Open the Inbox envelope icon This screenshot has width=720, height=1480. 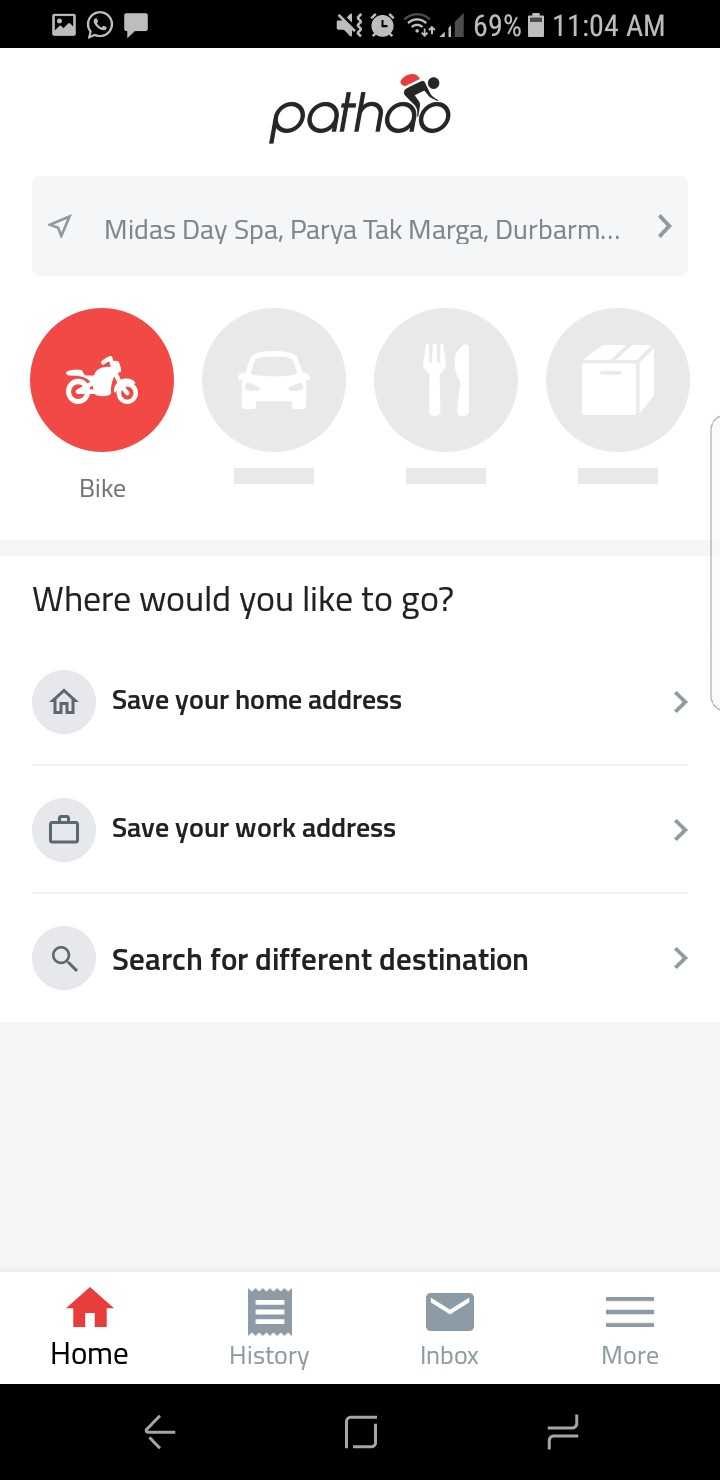coord(449,1312)
